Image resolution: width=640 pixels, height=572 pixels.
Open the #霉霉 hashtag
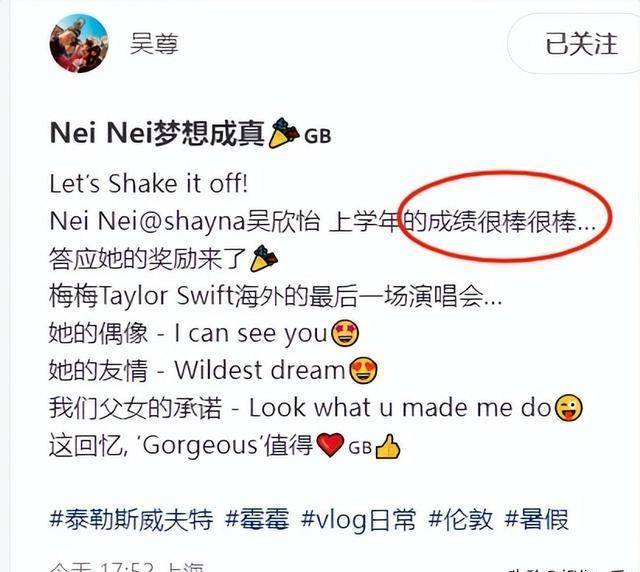pyautogui.click(x=258, y=519)
